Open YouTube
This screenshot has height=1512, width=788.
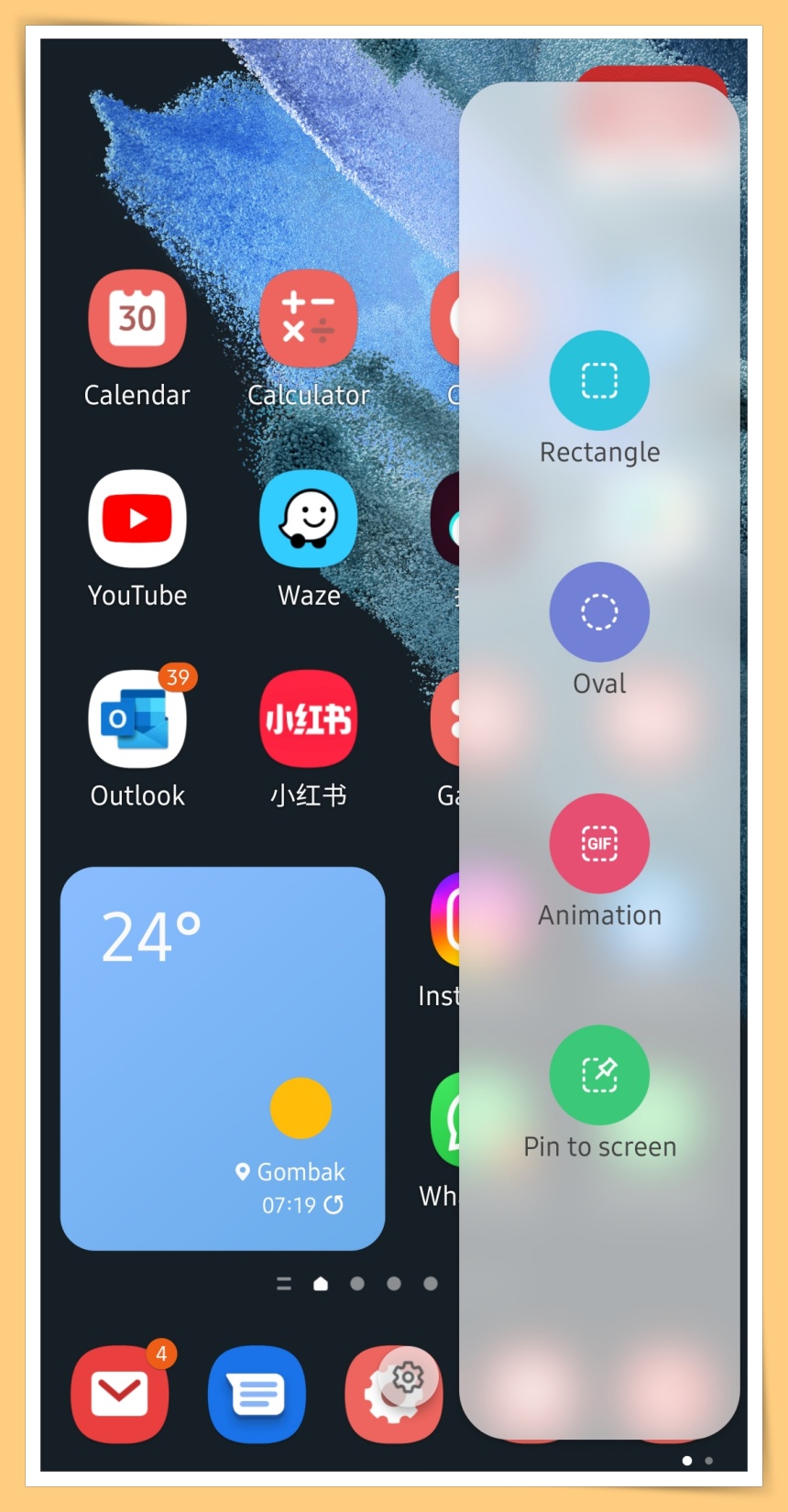[x=137, y=519]
